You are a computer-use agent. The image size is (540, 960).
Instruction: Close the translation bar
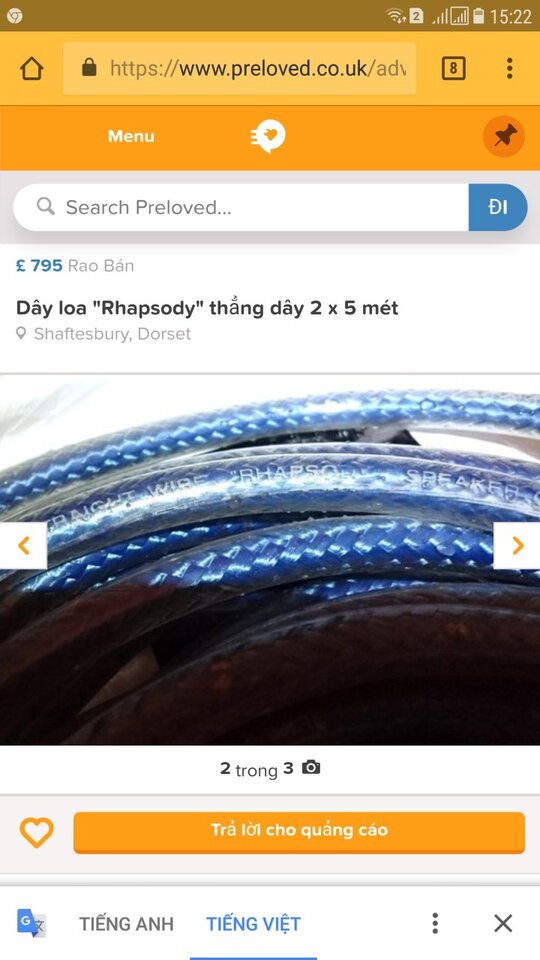pos(503,923)
